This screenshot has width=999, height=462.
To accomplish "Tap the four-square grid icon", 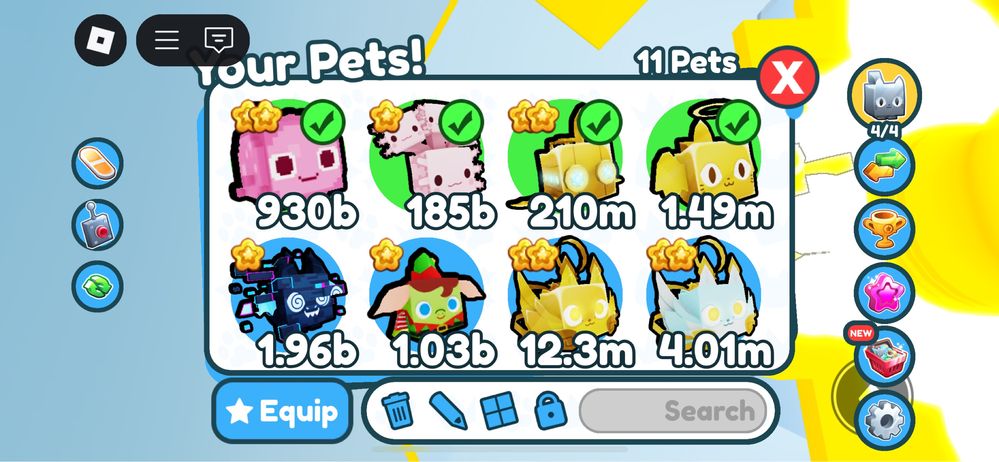I will (x=497, y=410).
